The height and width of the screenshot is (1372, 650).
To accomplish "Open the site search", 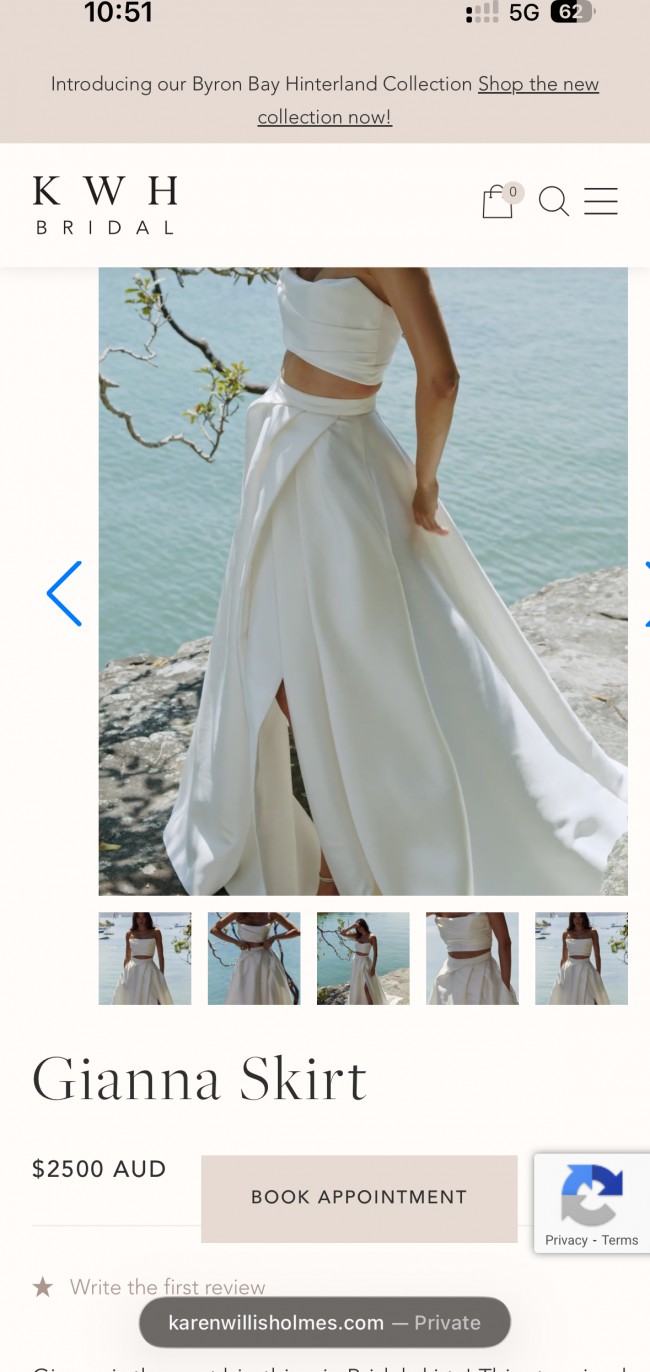I will (553, 201).
